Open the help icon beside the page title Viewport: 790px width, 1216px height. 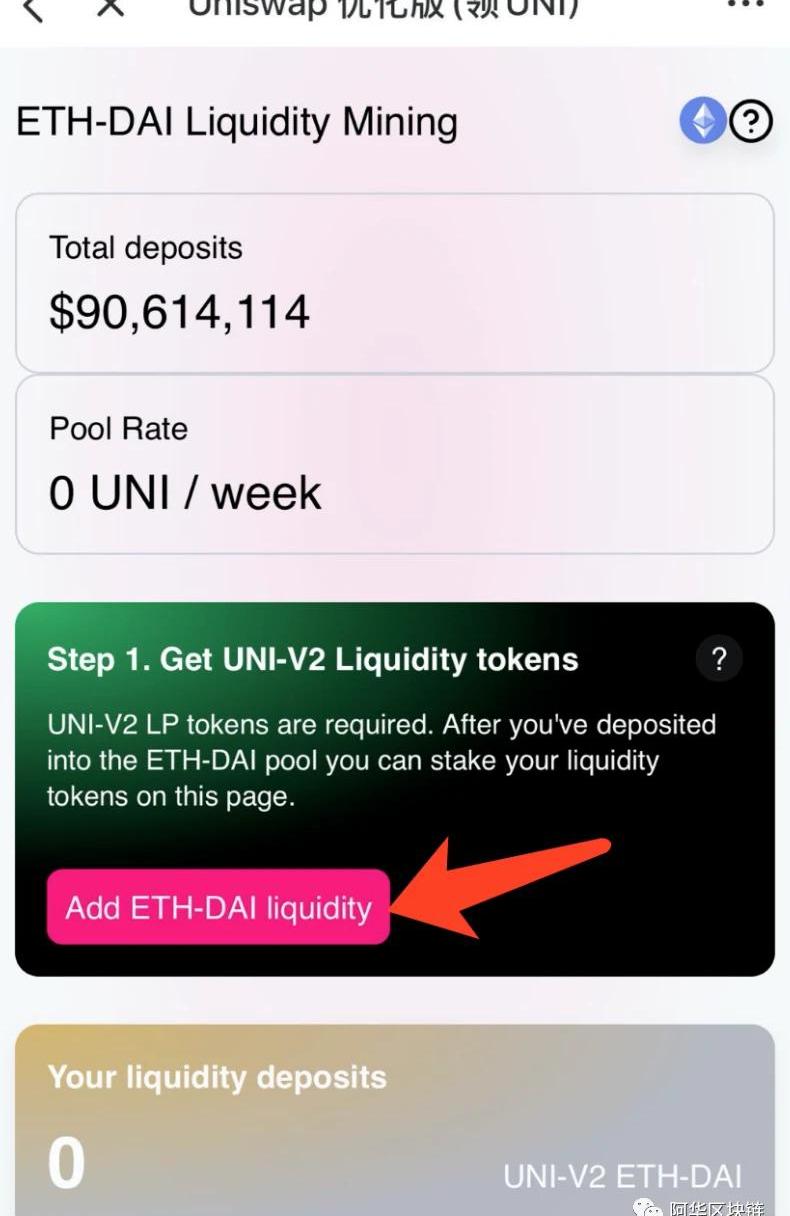751,122
